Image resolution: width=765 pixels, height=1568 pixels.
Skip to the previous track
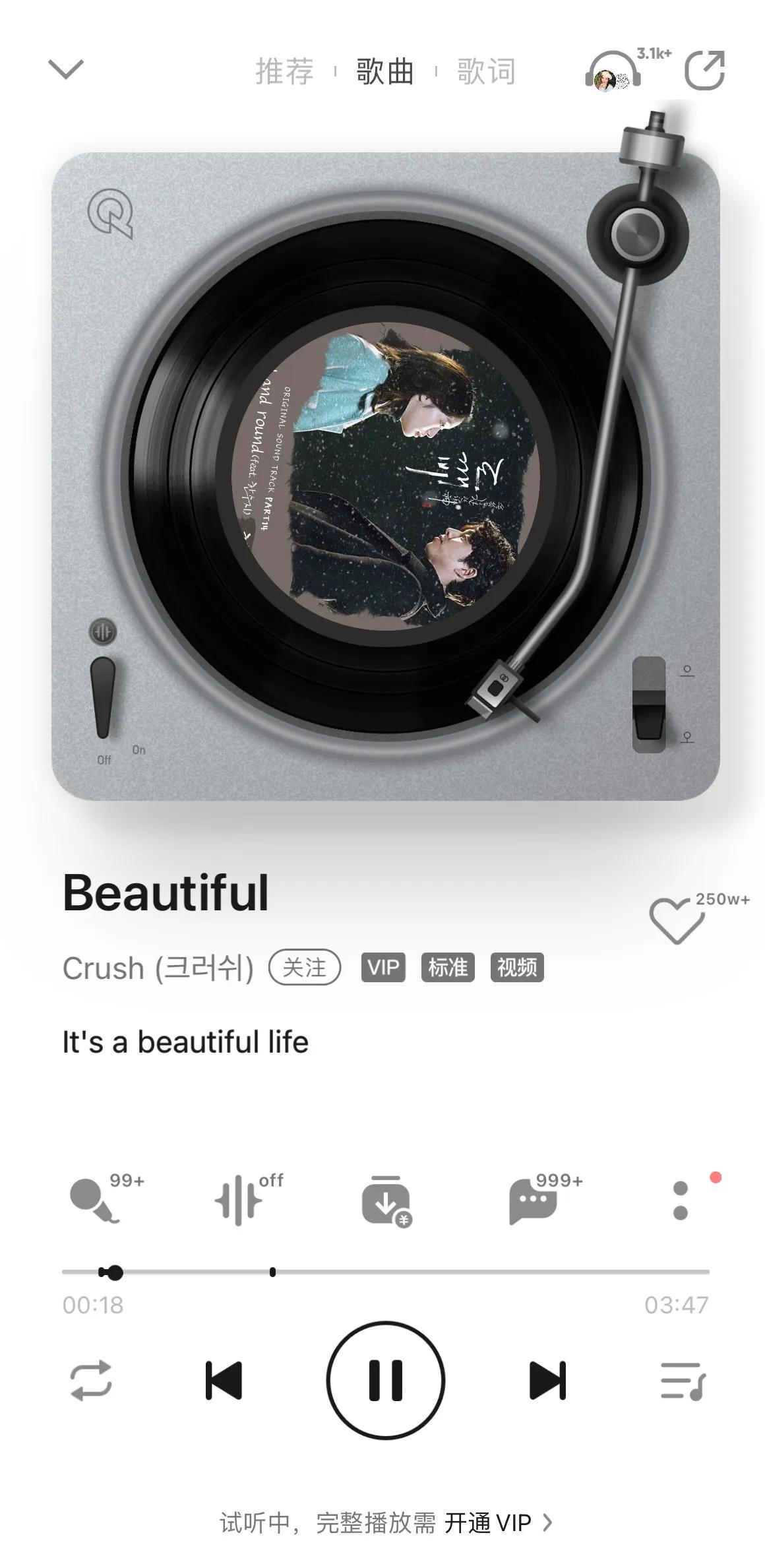[x=224, y=1380]
